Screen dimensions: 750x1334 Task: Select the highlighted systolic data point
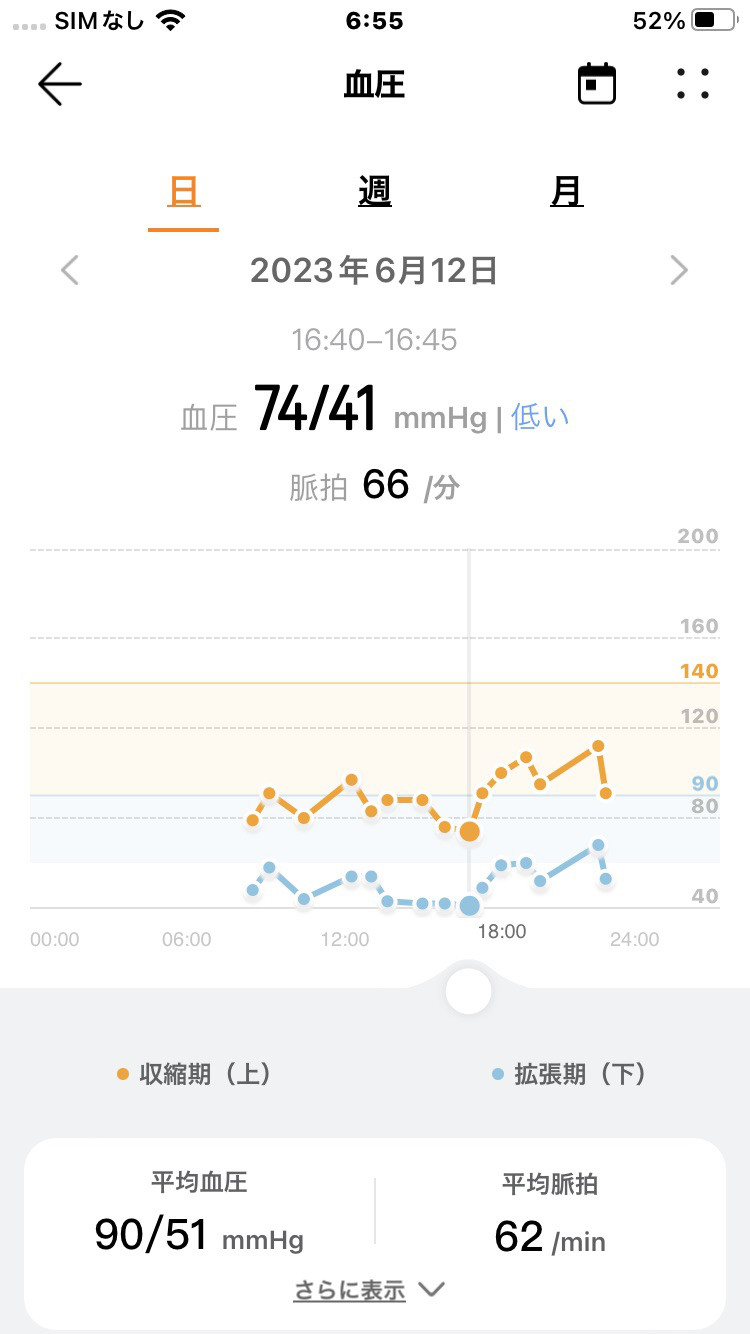tap(469, 831)
